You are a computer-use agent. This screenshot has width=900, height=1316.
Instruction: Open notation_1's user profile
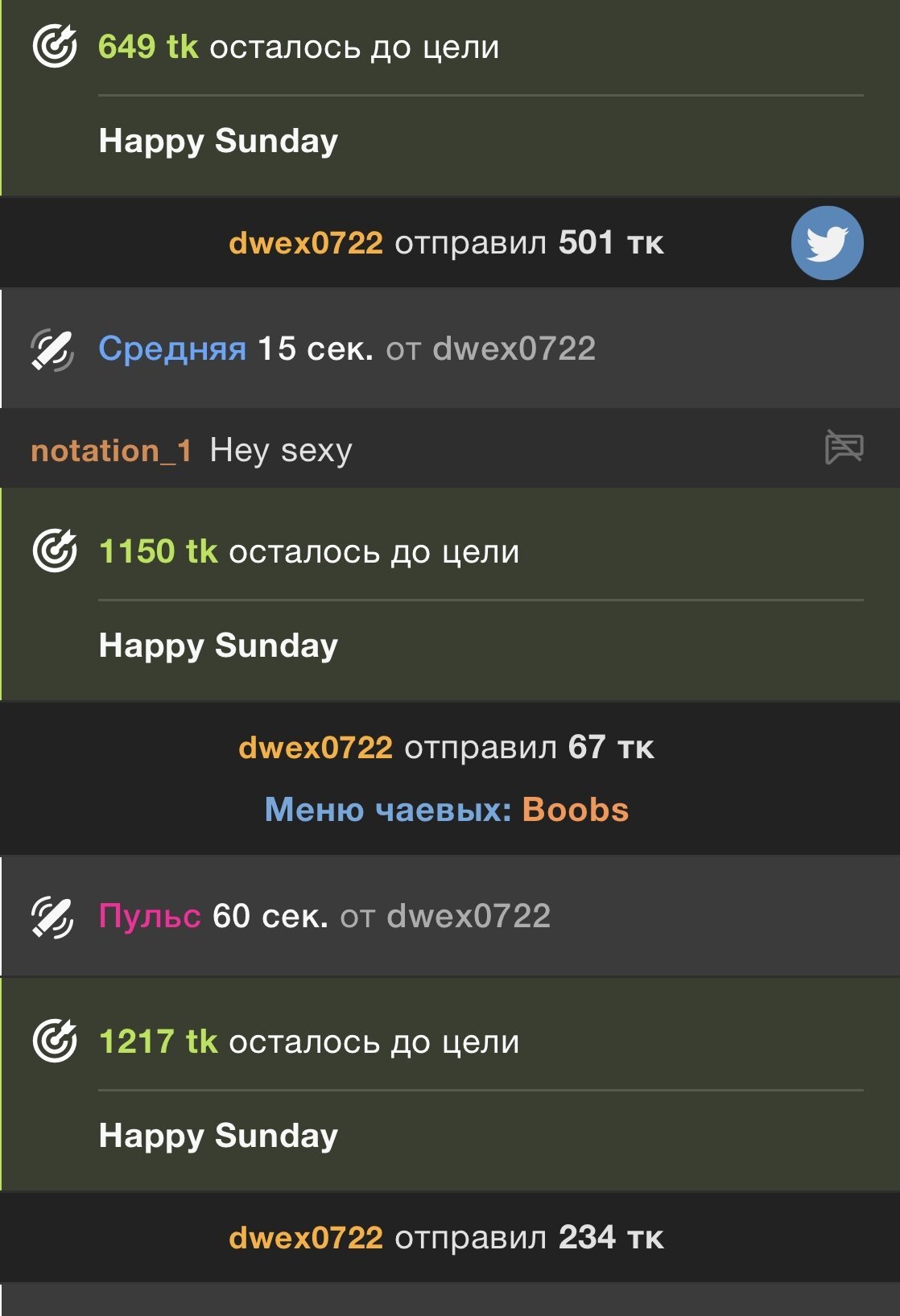click(111, 451)
